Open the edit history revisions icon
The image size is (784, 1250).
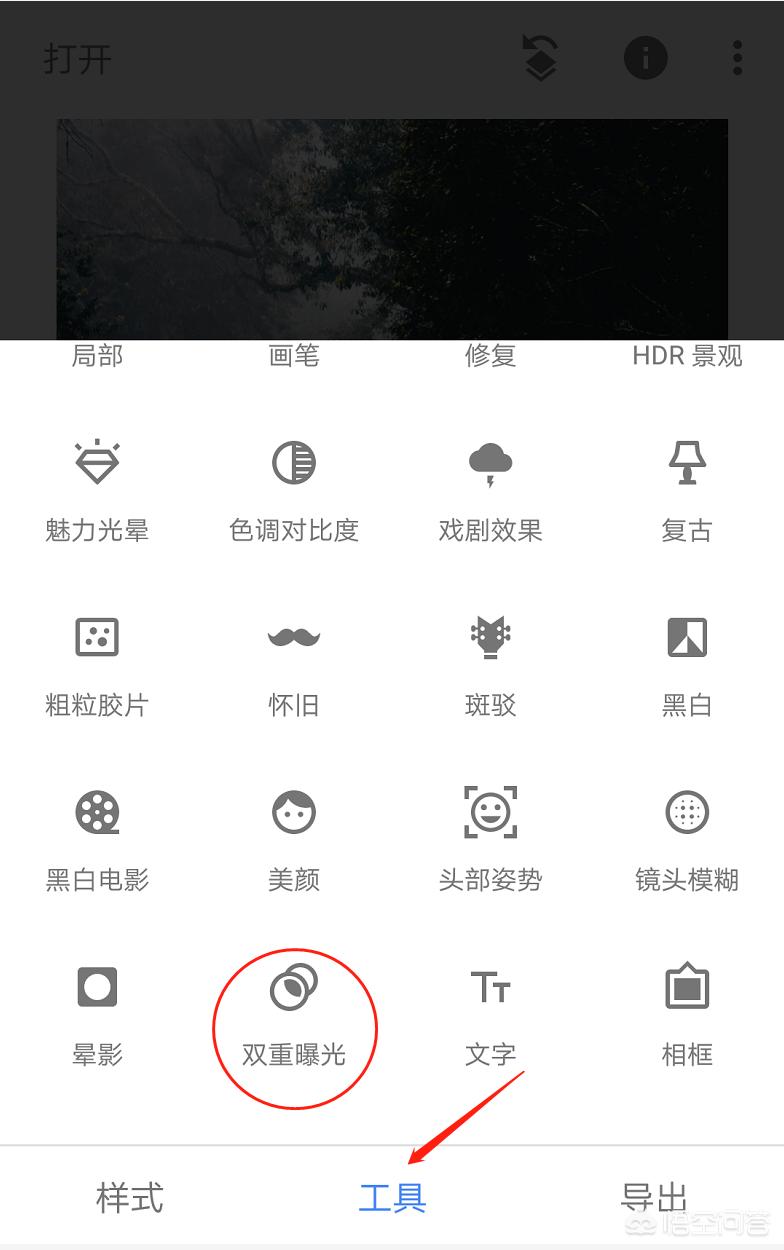click(x=541, y=57)
